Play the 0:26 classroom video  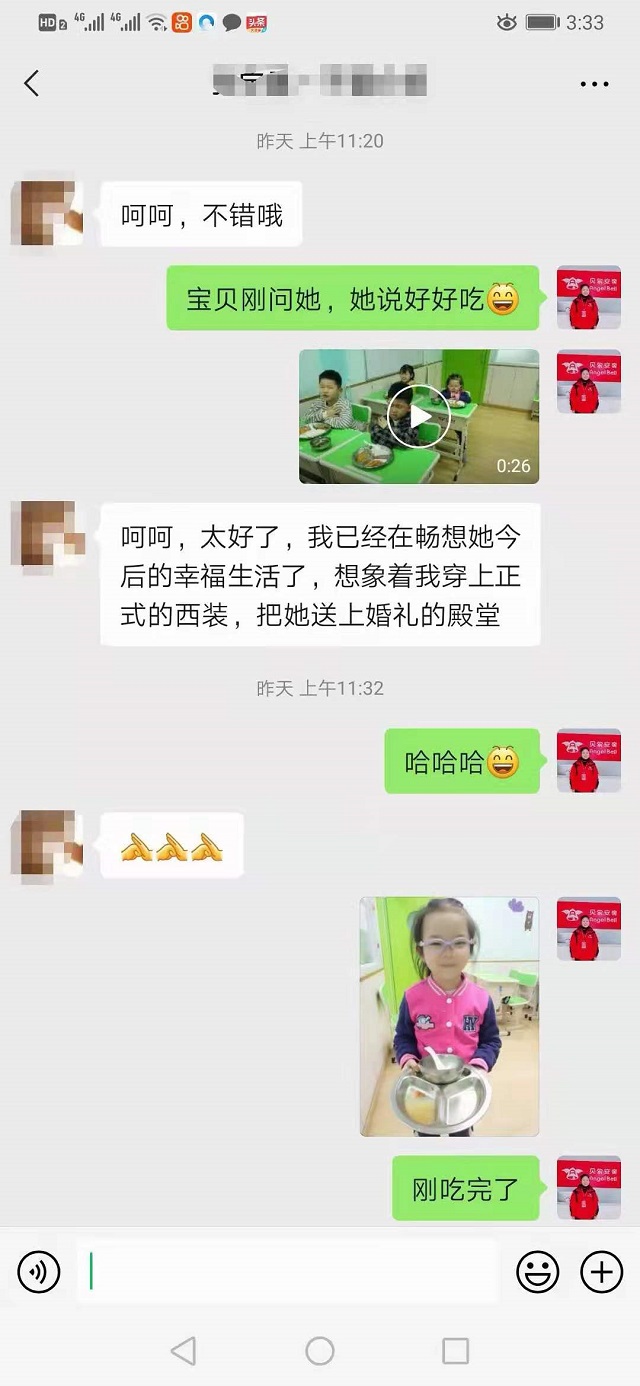419,416
